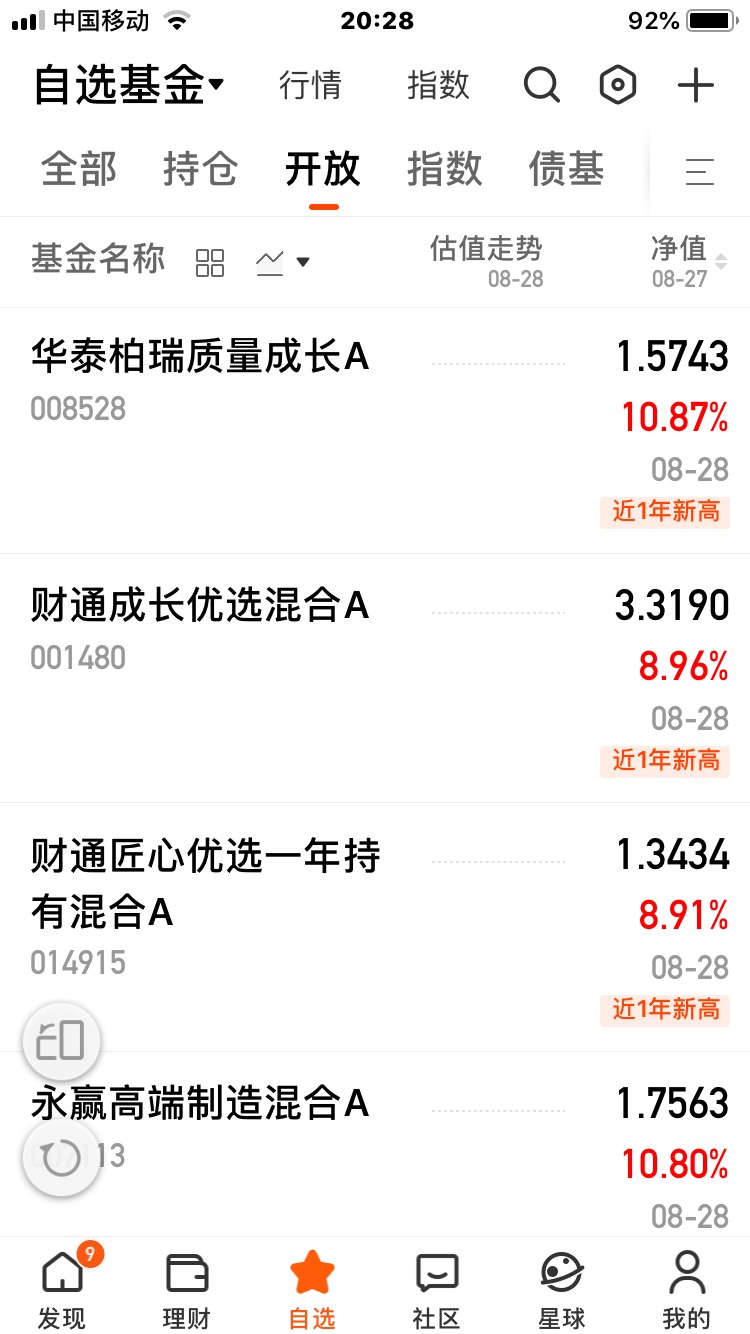750x1334 pixels.
Task: Open the search icon
Action: pyautogui.click(x=542, y=86)
